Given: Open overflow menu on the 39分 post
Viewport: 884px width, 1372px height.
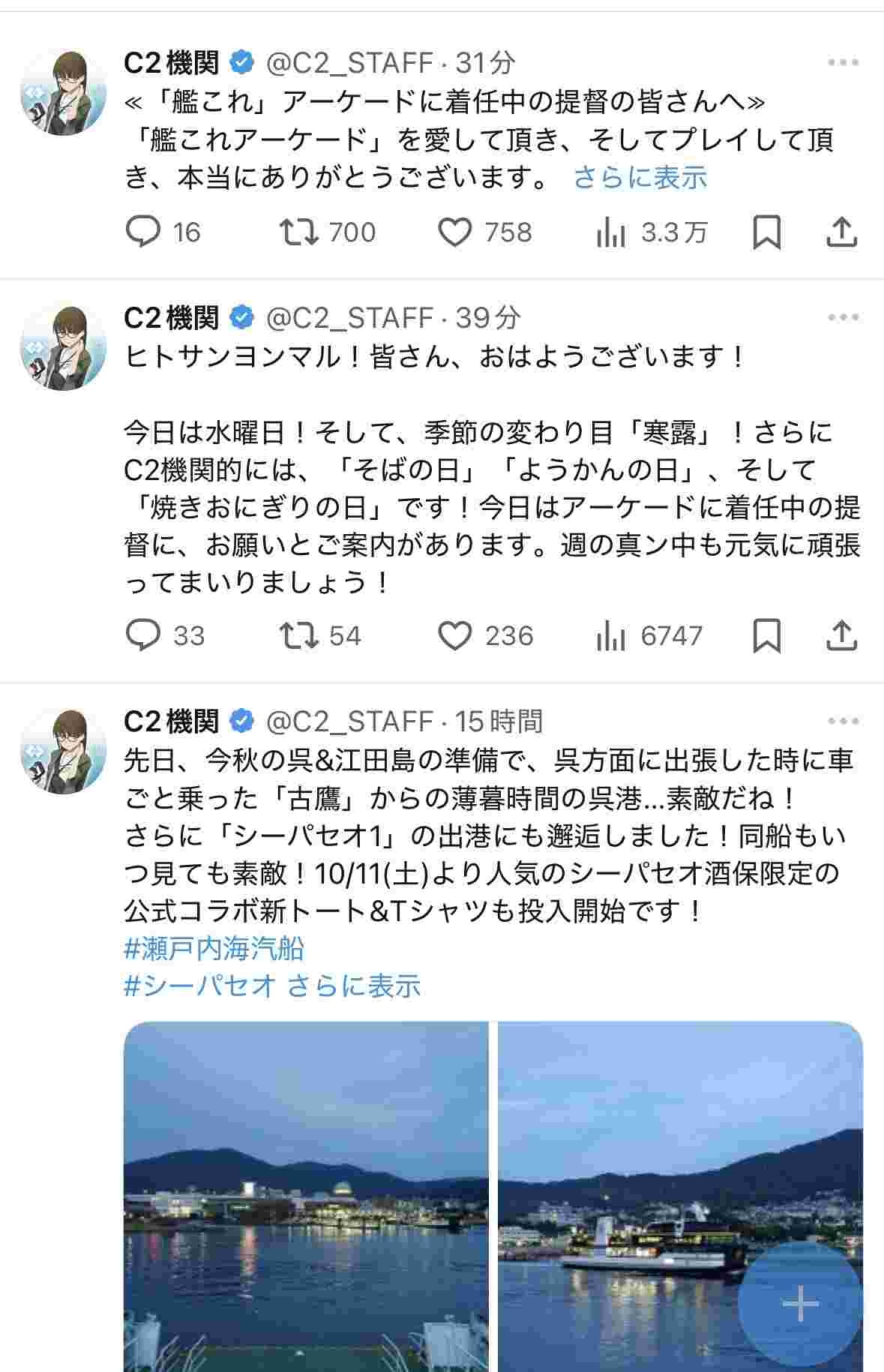Looking at the screenshot, I should point(843,317).
